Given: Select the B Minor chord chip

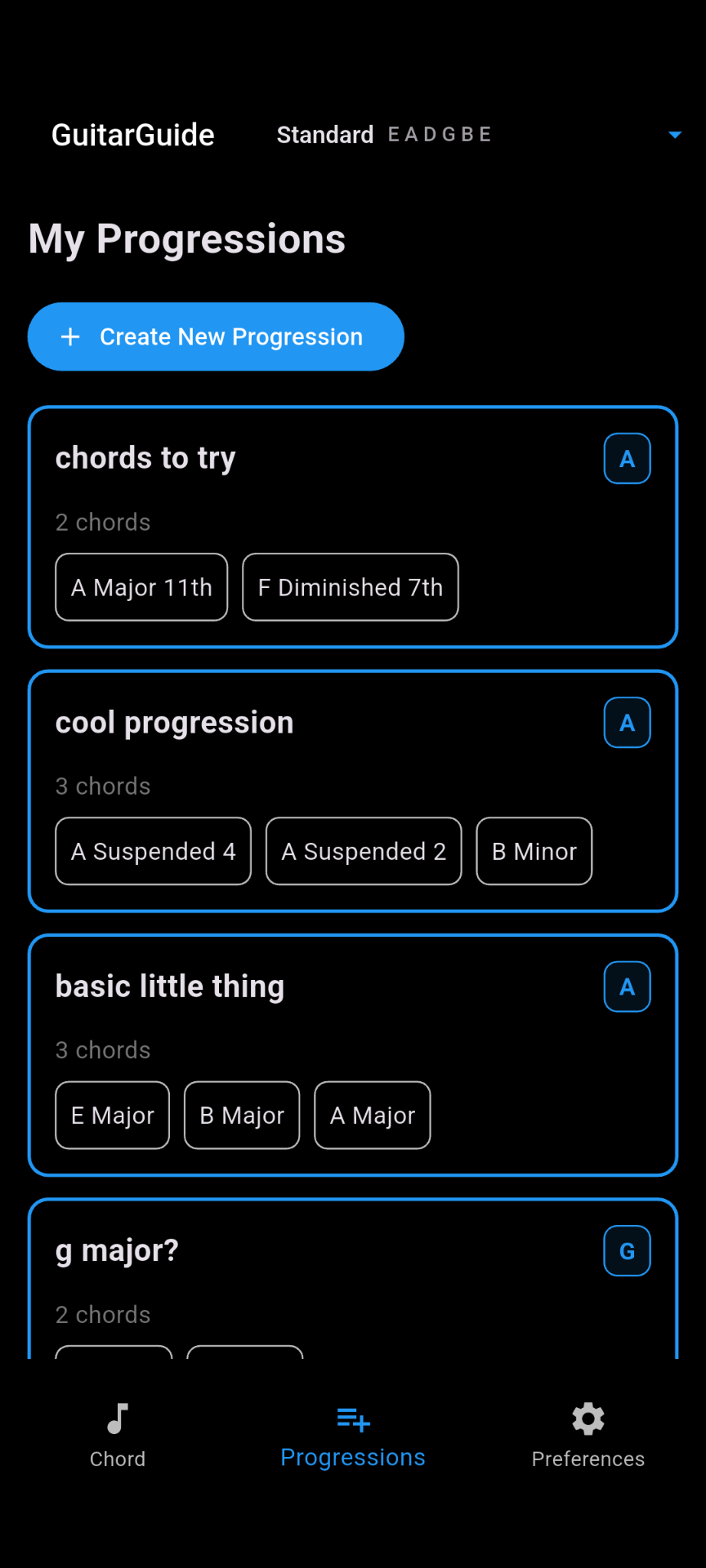Looking at the screenshot, I should pos(534,851).
